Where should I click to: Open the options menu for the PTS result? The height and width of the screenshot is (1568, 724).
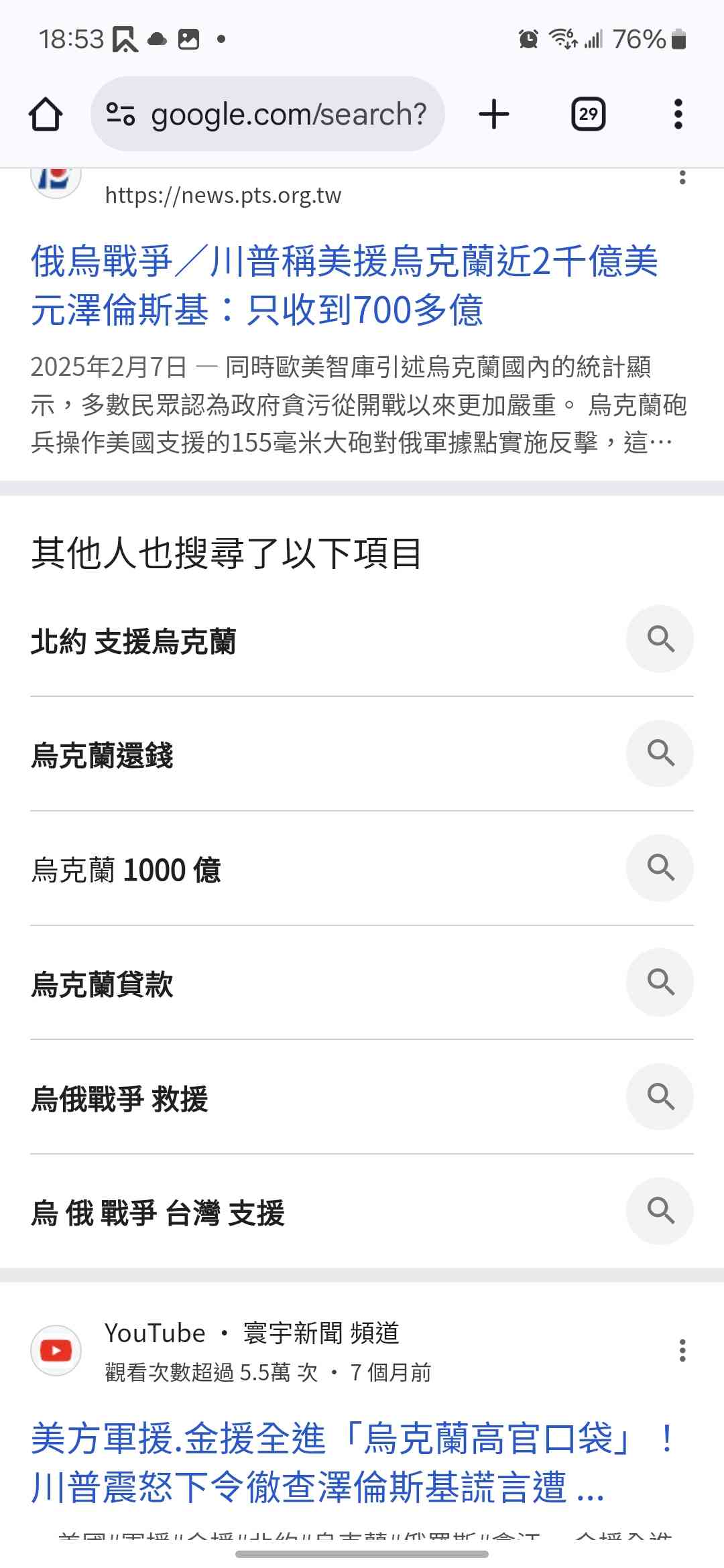(x=682, y=178)
